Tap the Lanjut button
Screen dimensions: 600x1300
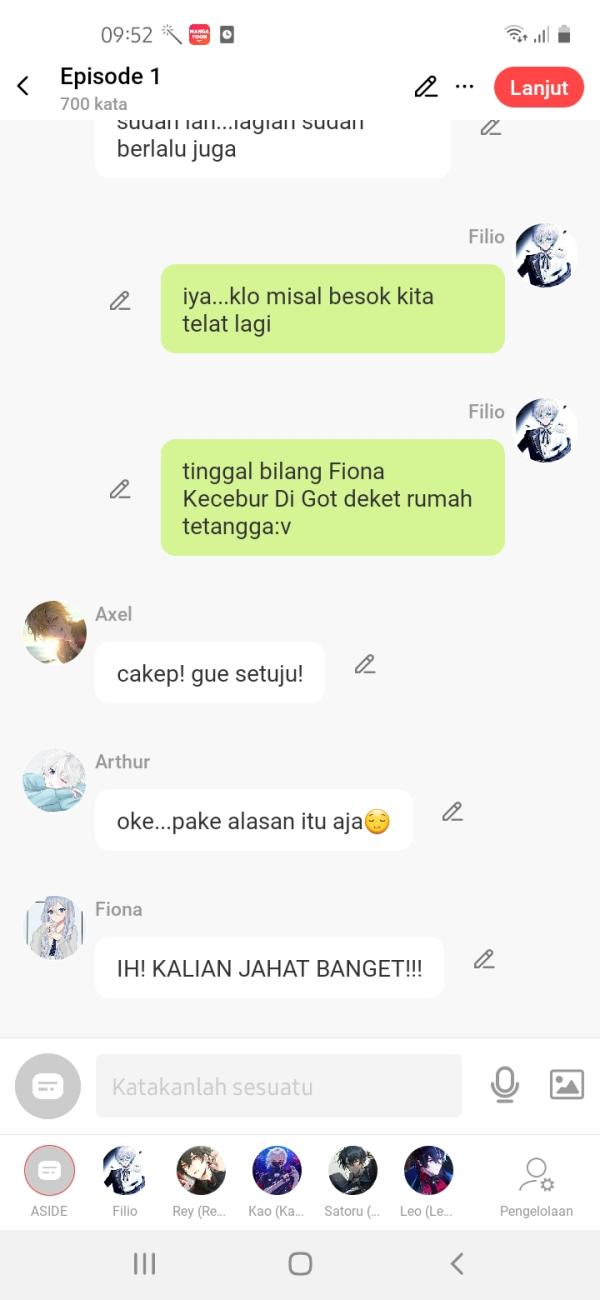click(x=538, y=87)
